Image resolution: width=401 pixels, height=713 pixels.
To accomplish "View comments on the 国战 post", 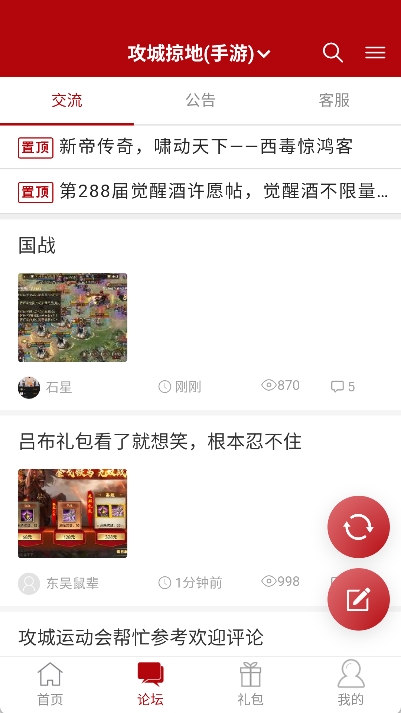I will click(x=343, y=387).
